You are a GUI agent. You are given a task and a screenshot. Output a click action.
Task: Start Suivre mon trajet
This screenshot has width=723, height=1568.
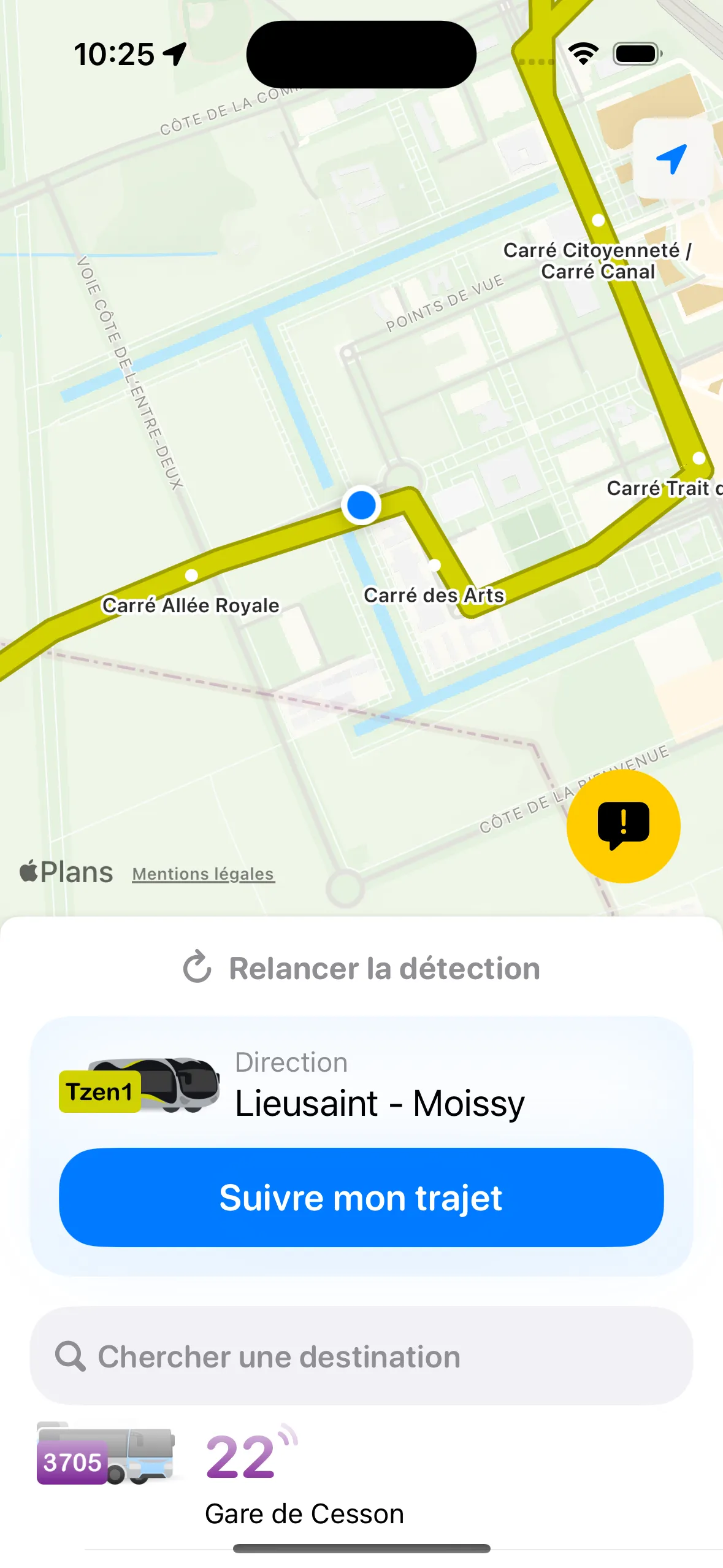(x=361, y=1197)
